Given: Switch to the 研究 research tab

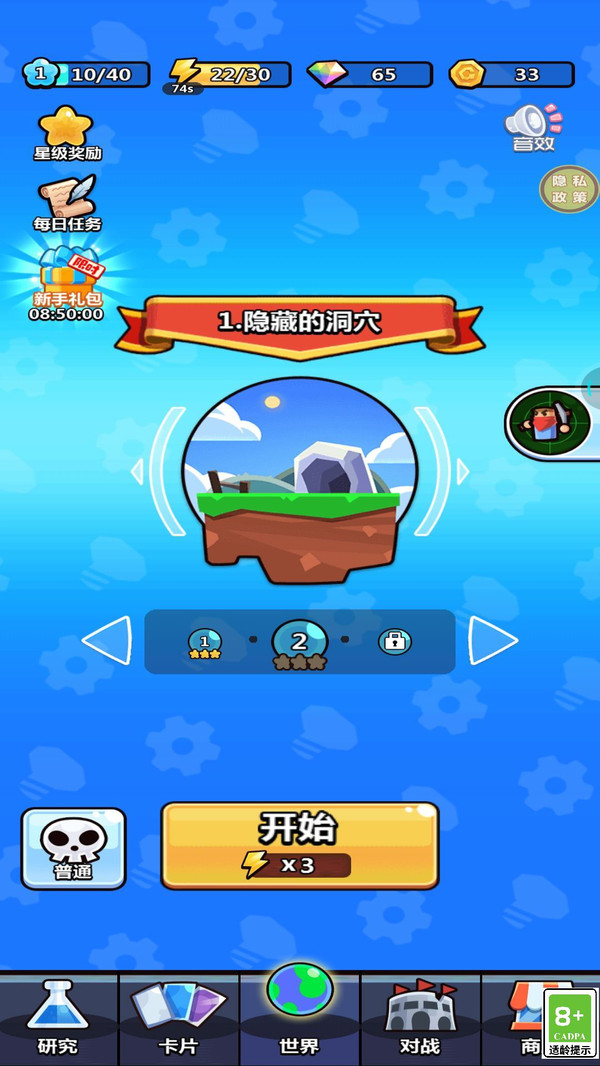Looking at the screenshot, I should coord(58,1018).
